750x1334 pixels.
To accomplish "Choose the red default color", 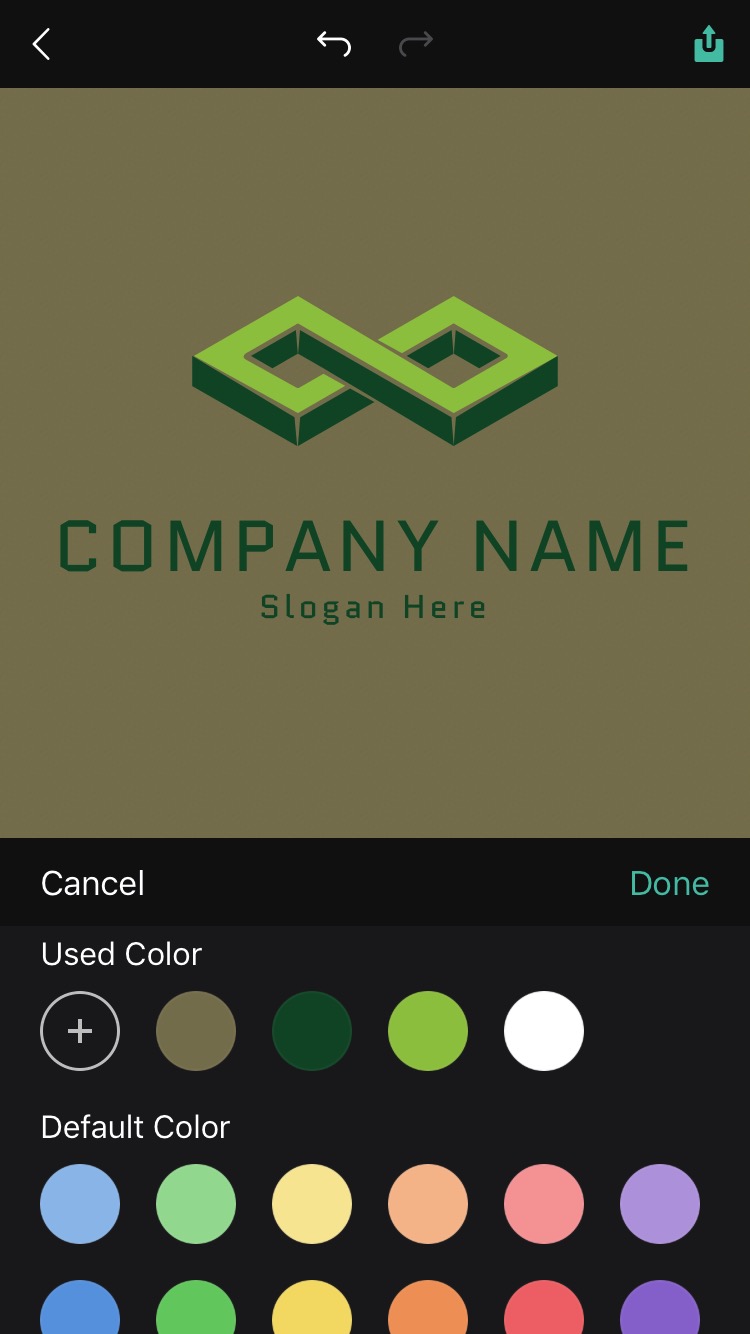I will 544,1310.
